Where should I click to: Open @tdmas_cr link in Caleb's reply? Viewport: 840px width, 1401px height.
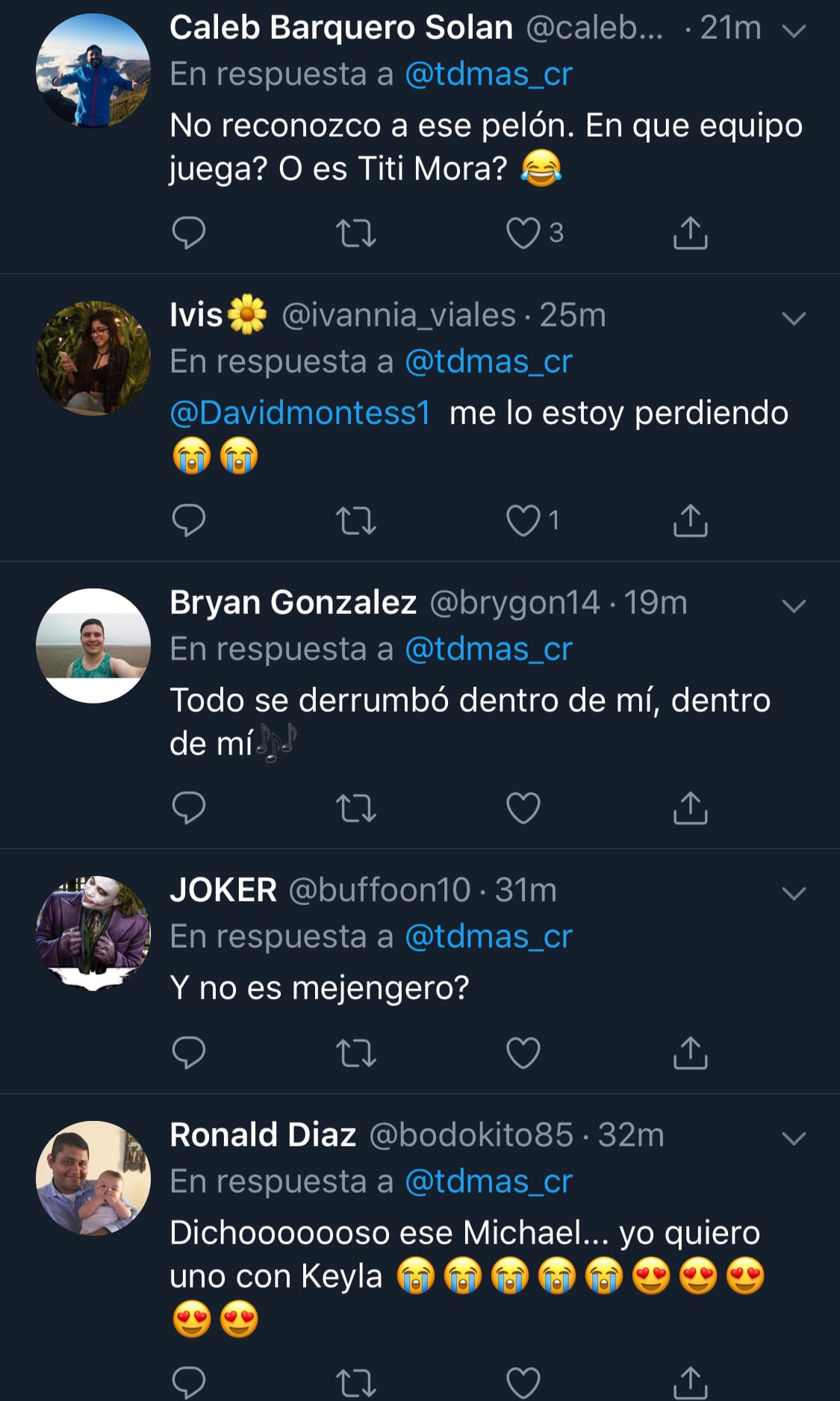[488, 74]
